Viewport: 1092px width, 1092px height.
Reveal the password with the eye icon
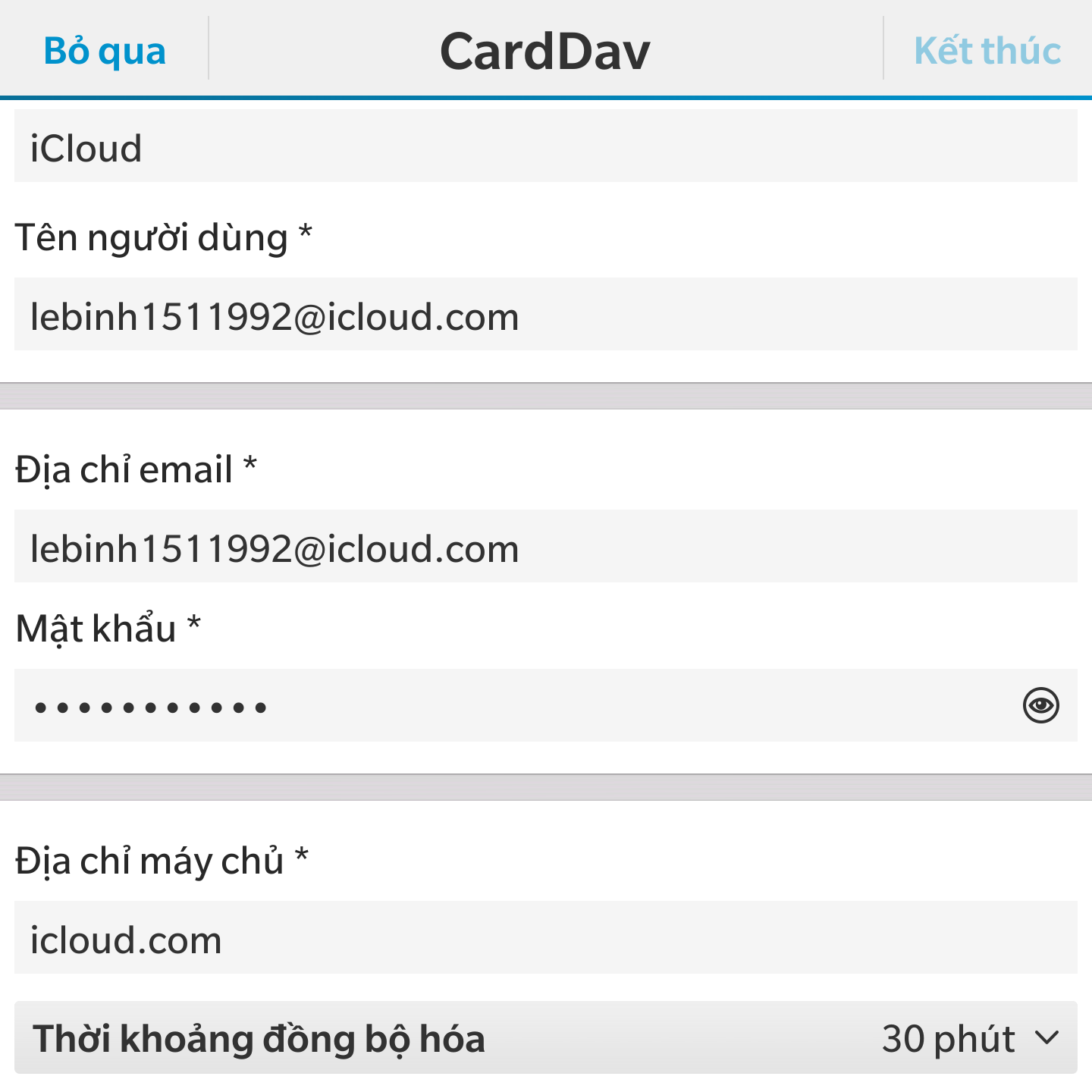tap(1040, 706)
